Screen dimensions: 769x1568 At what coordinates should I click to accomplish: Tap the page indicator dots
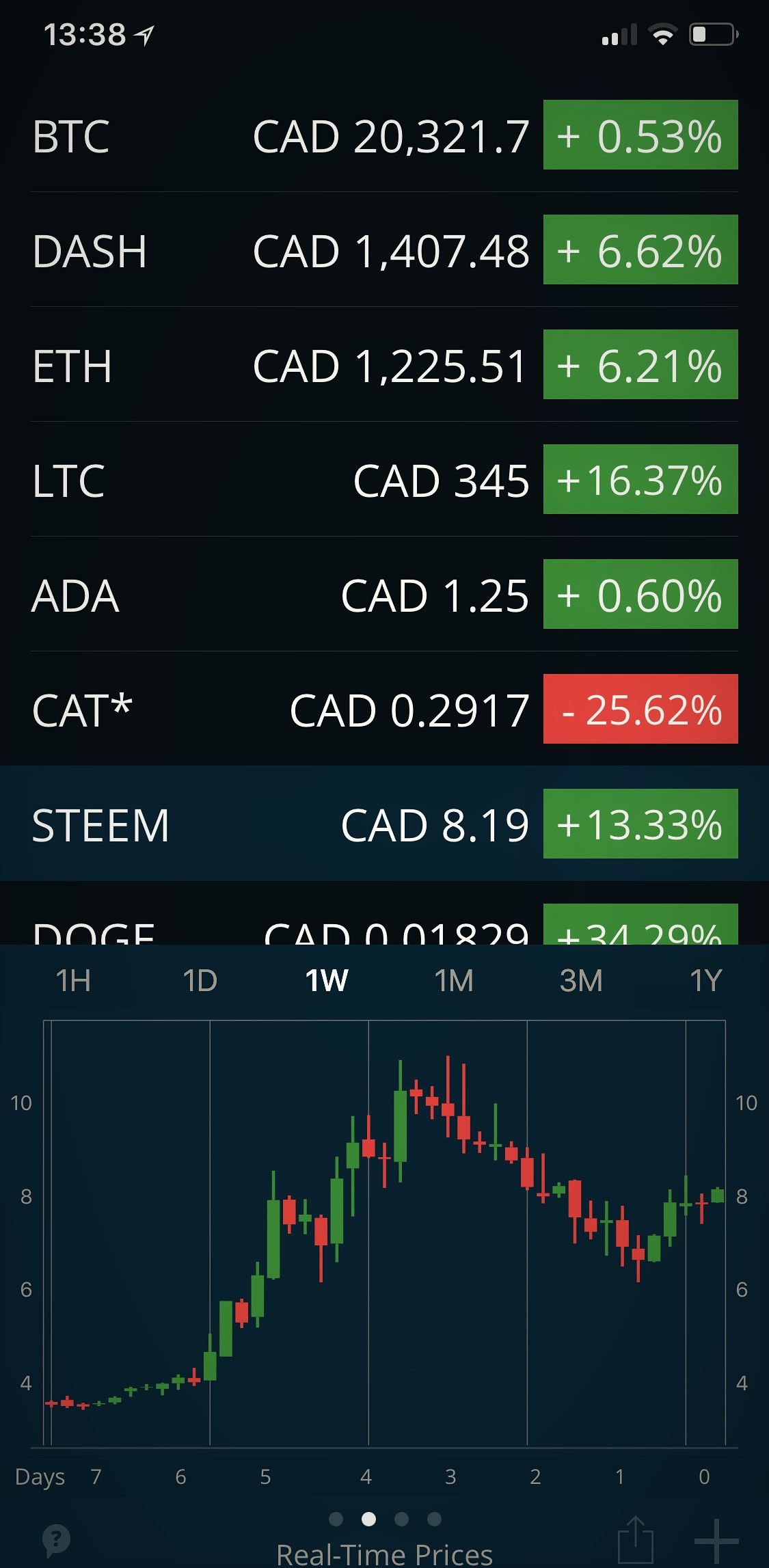click(385, 1519)
